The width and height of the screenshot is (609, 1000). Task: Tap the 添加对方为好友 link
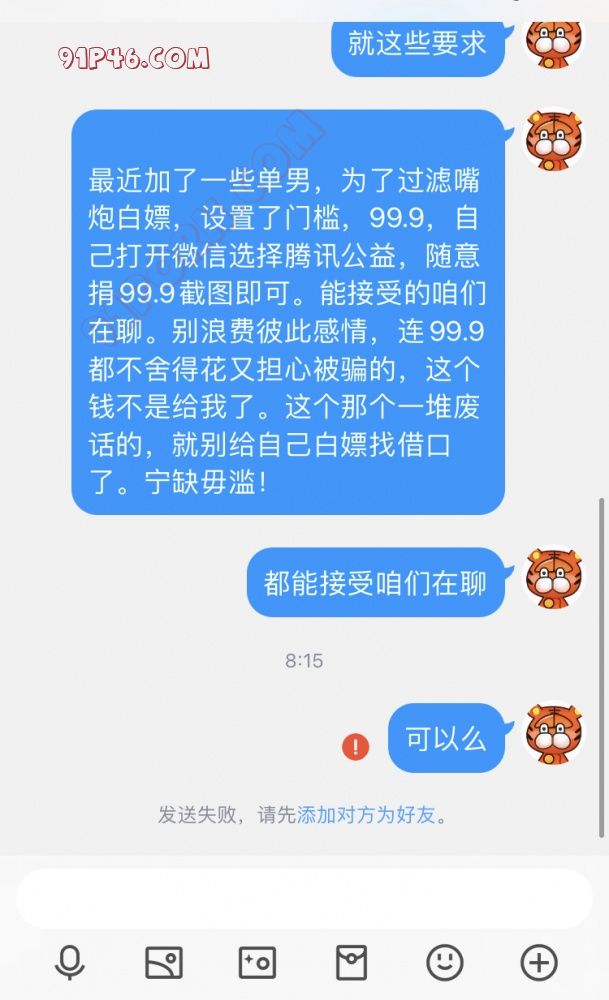tap(366, 815)
